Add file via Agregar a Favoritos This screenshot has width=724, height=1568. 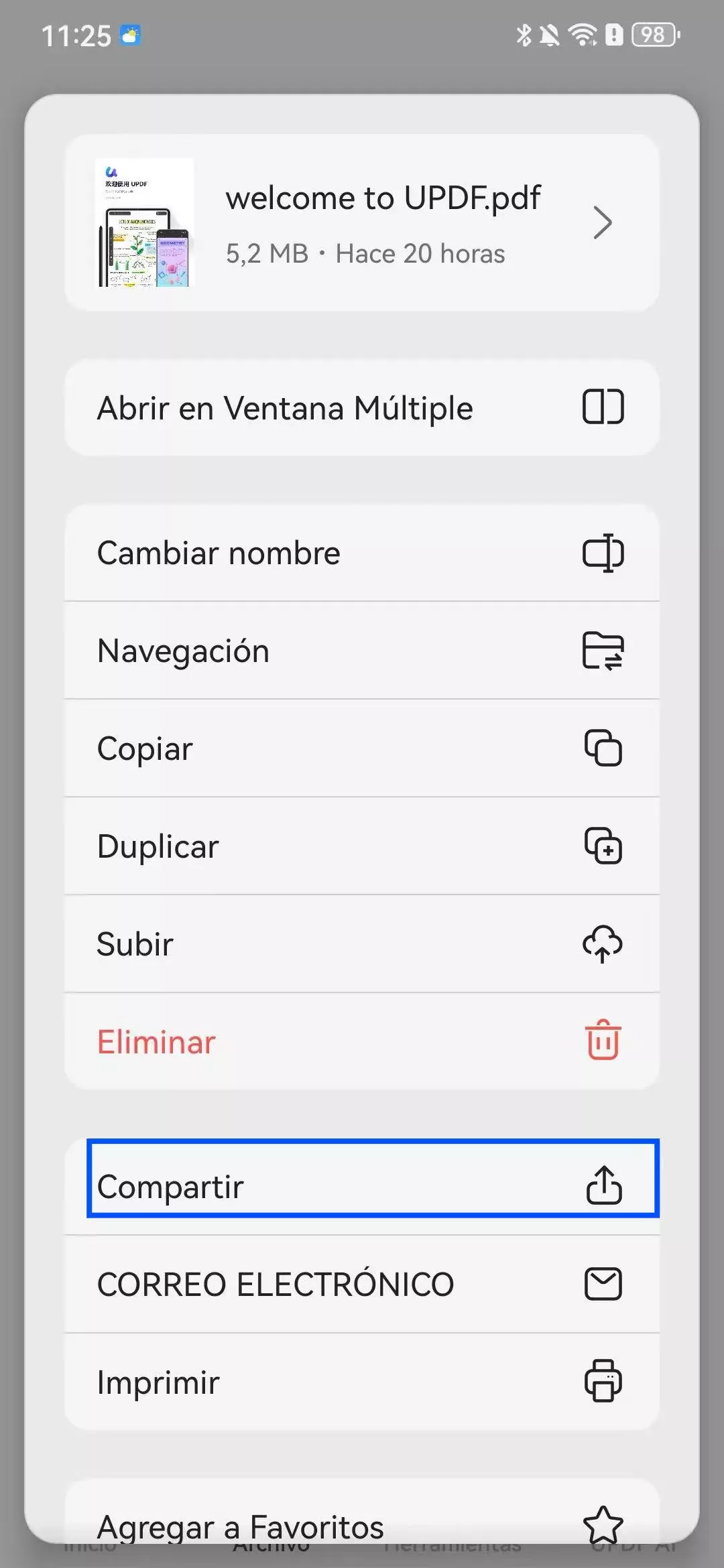point(362,1521)
